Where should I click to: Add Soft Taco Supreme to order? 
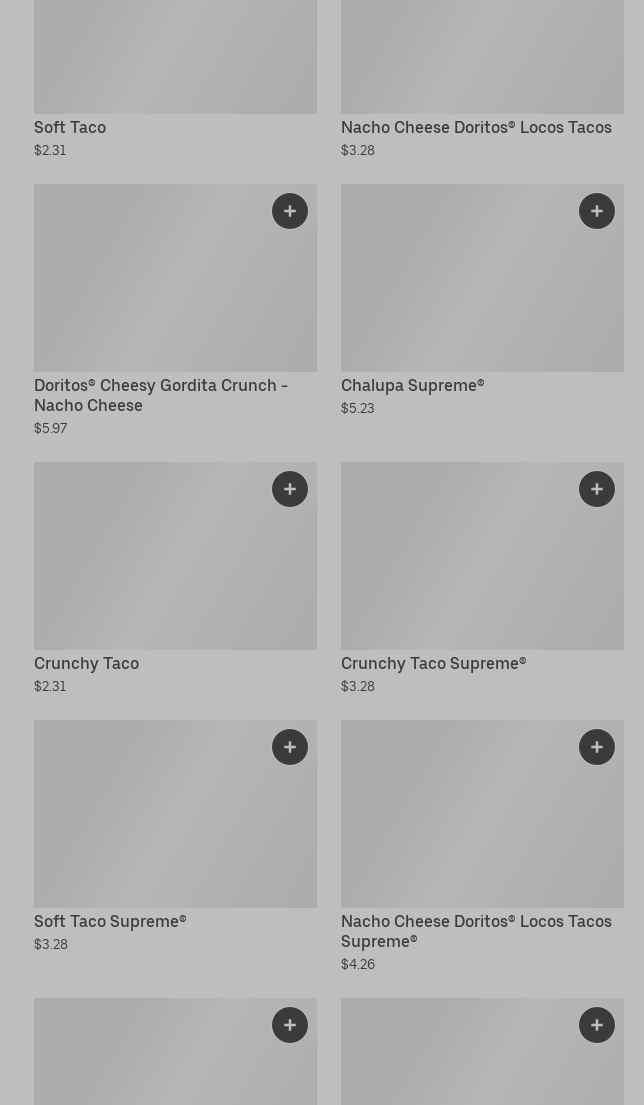pyautogui.click(x=290, y=747)
